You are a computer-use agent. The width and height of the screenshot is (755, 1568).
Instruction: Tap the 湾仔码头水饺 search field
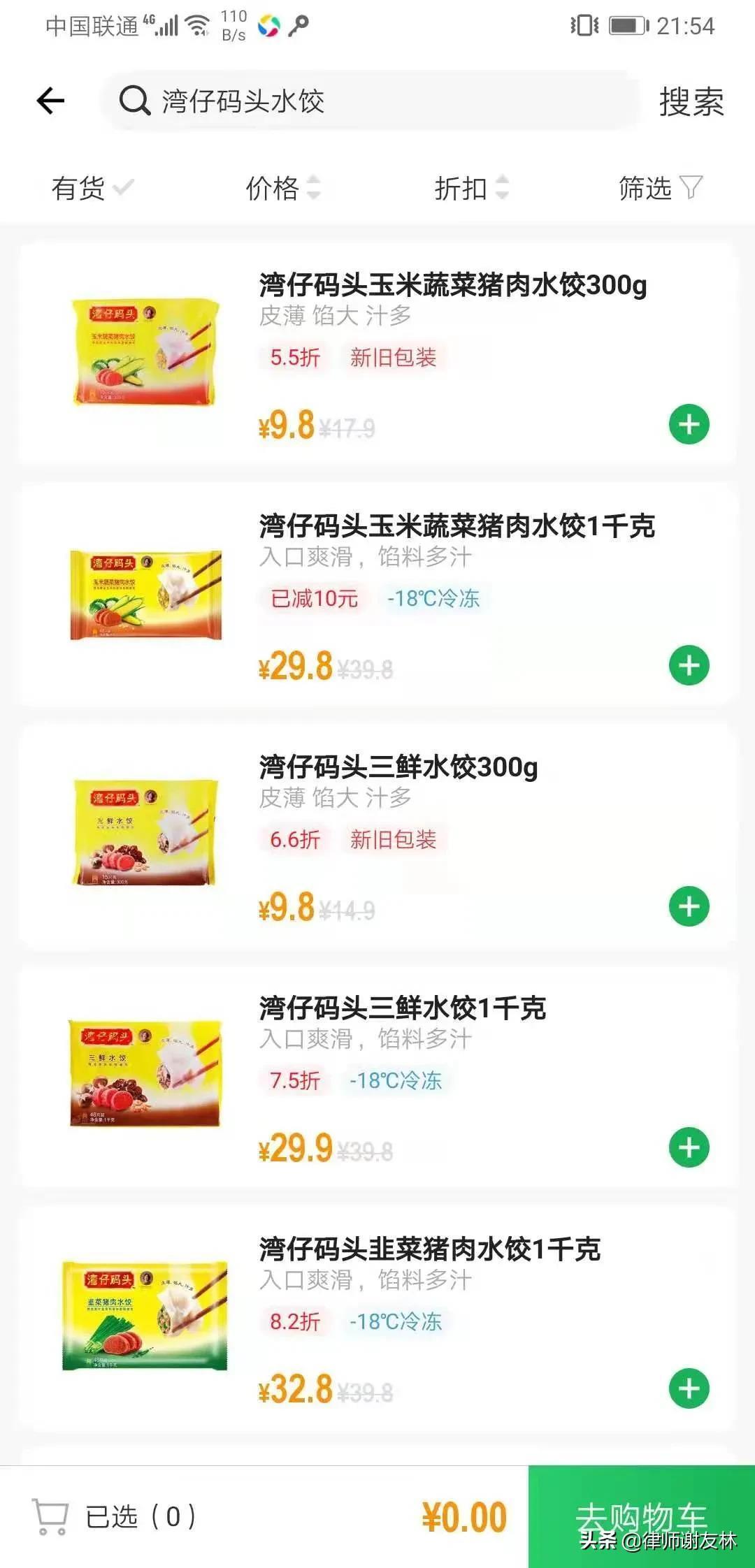pyautogui.click(x=371, y=101)
